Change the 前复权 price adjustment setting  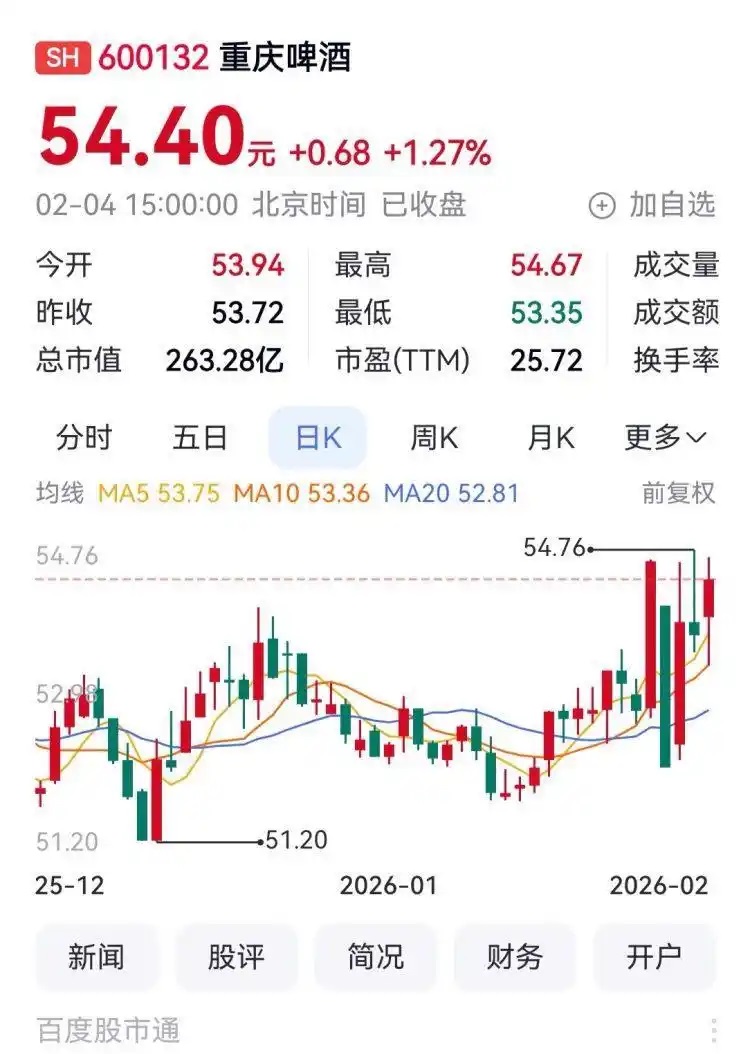coord(679,493)
